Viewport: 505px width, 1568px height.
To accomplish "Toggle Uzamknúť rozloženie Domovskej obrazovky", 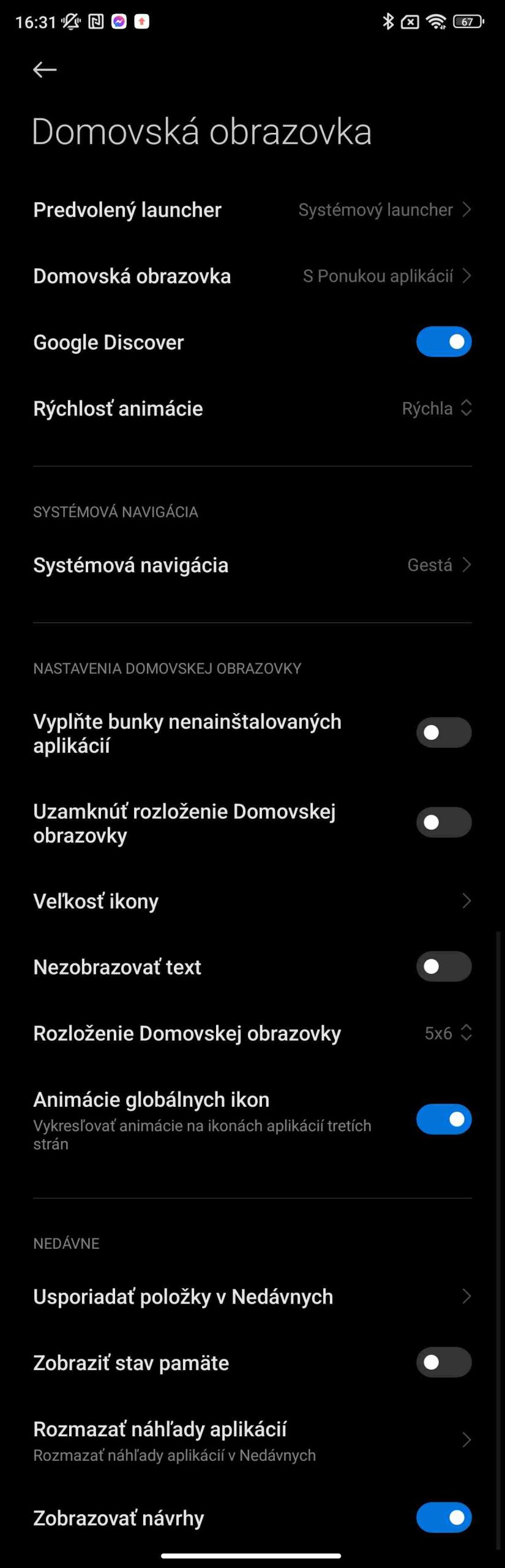I will tap(444, 822).
